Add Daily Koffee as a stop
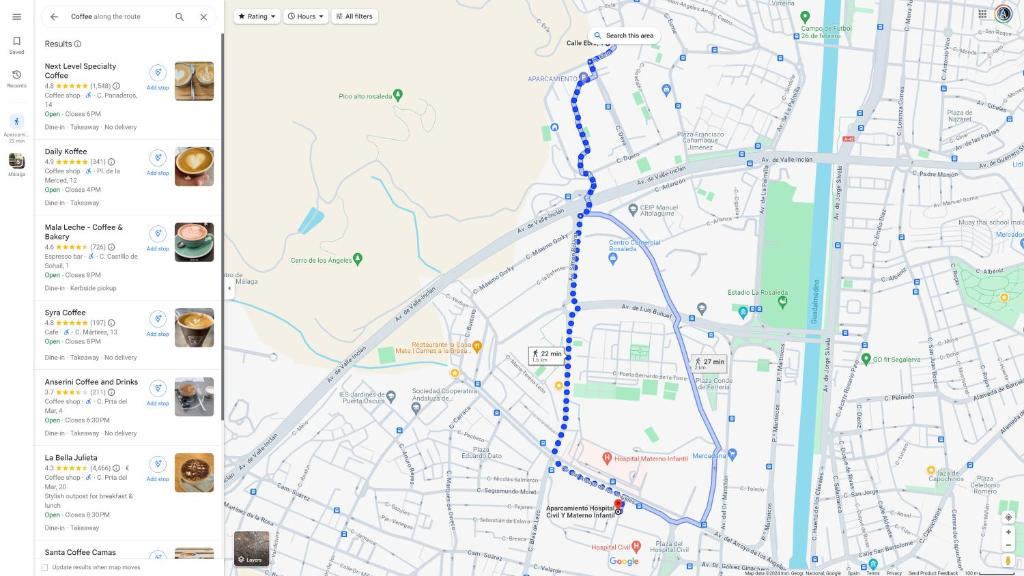 coord(157,163)
